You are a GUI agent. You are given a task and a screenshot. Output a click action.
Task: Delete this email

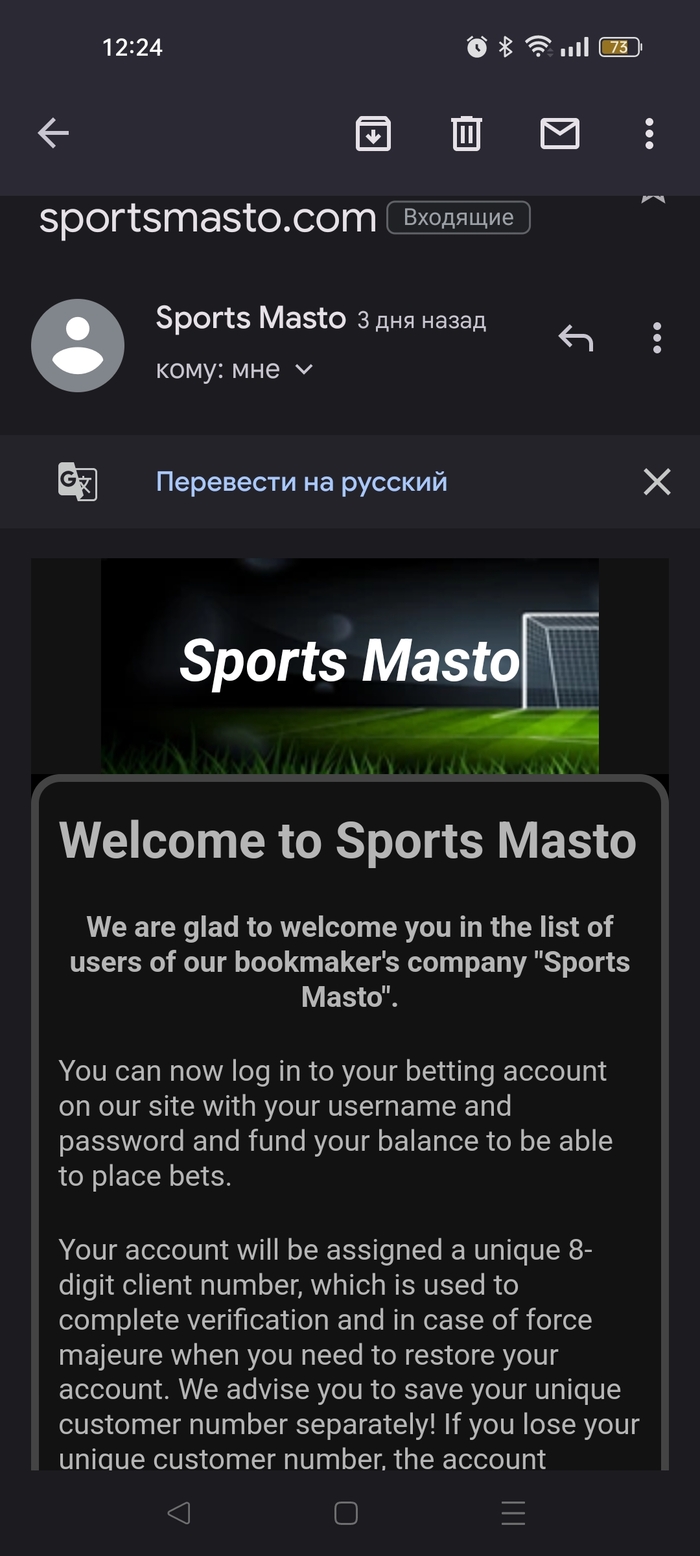pyautogui.click(x=466, y=133)
